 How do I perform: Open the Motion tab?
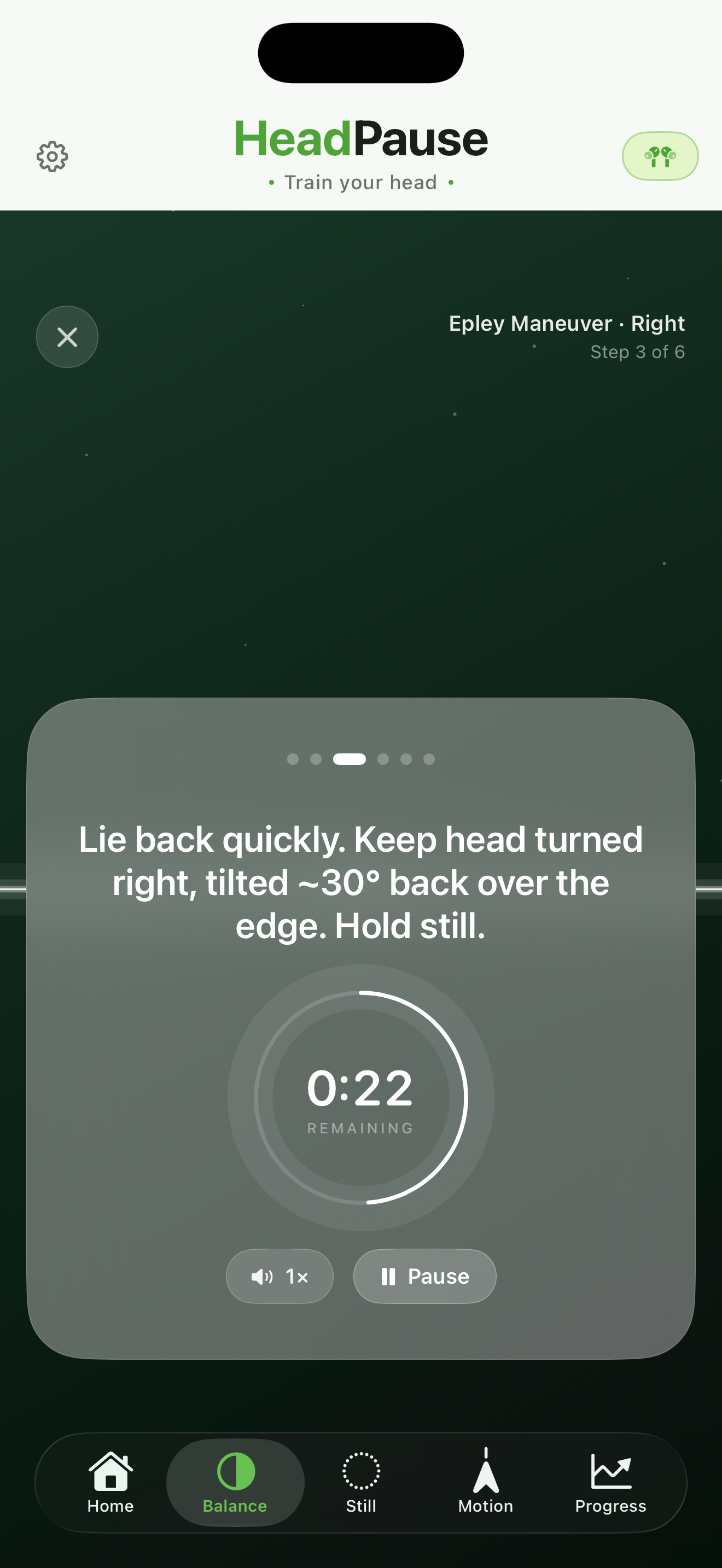click(x=485, y=1482)
